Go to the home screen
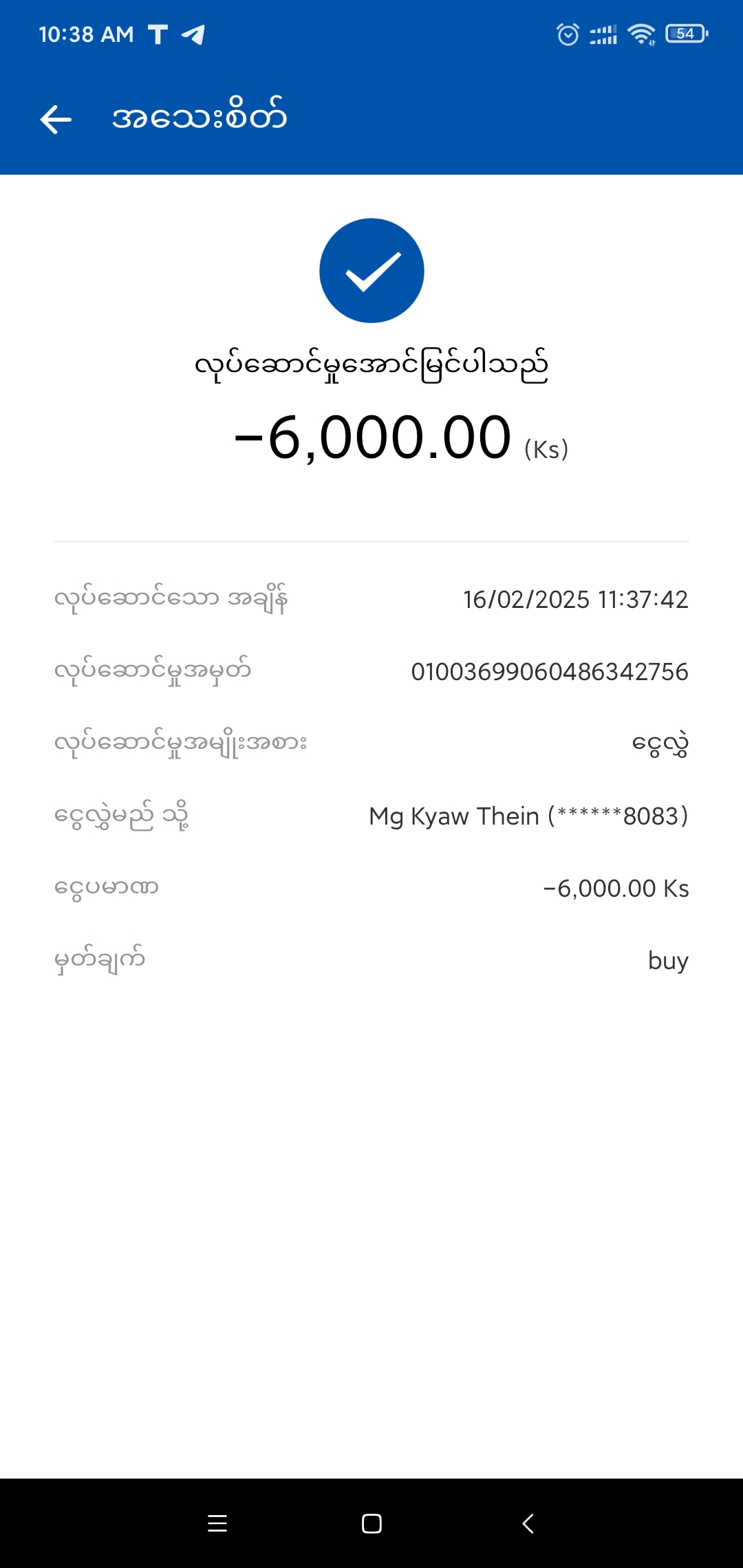Viewport: 743px width, 1568px height. [371, 1523]
